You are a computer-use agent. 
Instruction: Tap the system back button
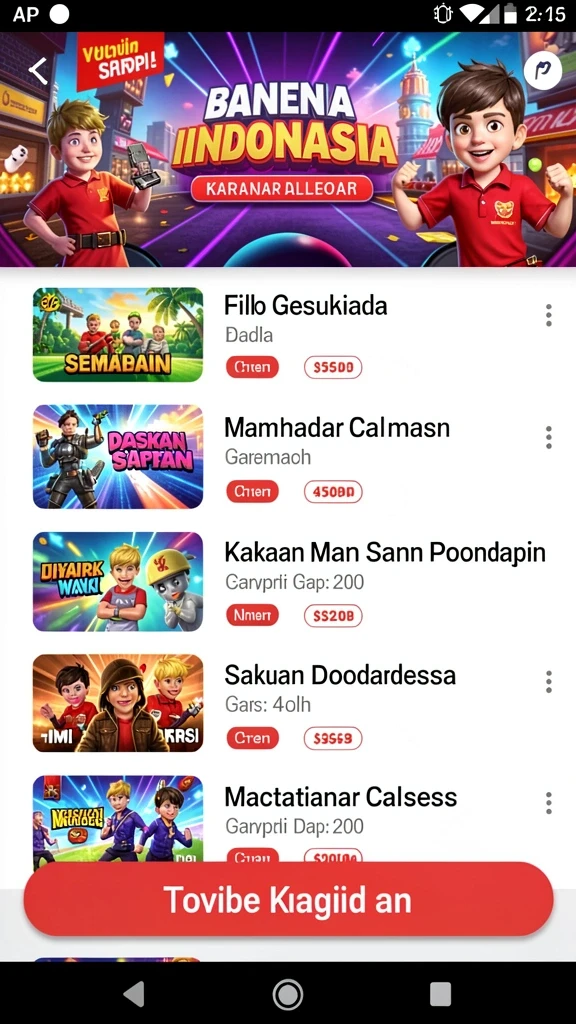(x=135, y=994)
